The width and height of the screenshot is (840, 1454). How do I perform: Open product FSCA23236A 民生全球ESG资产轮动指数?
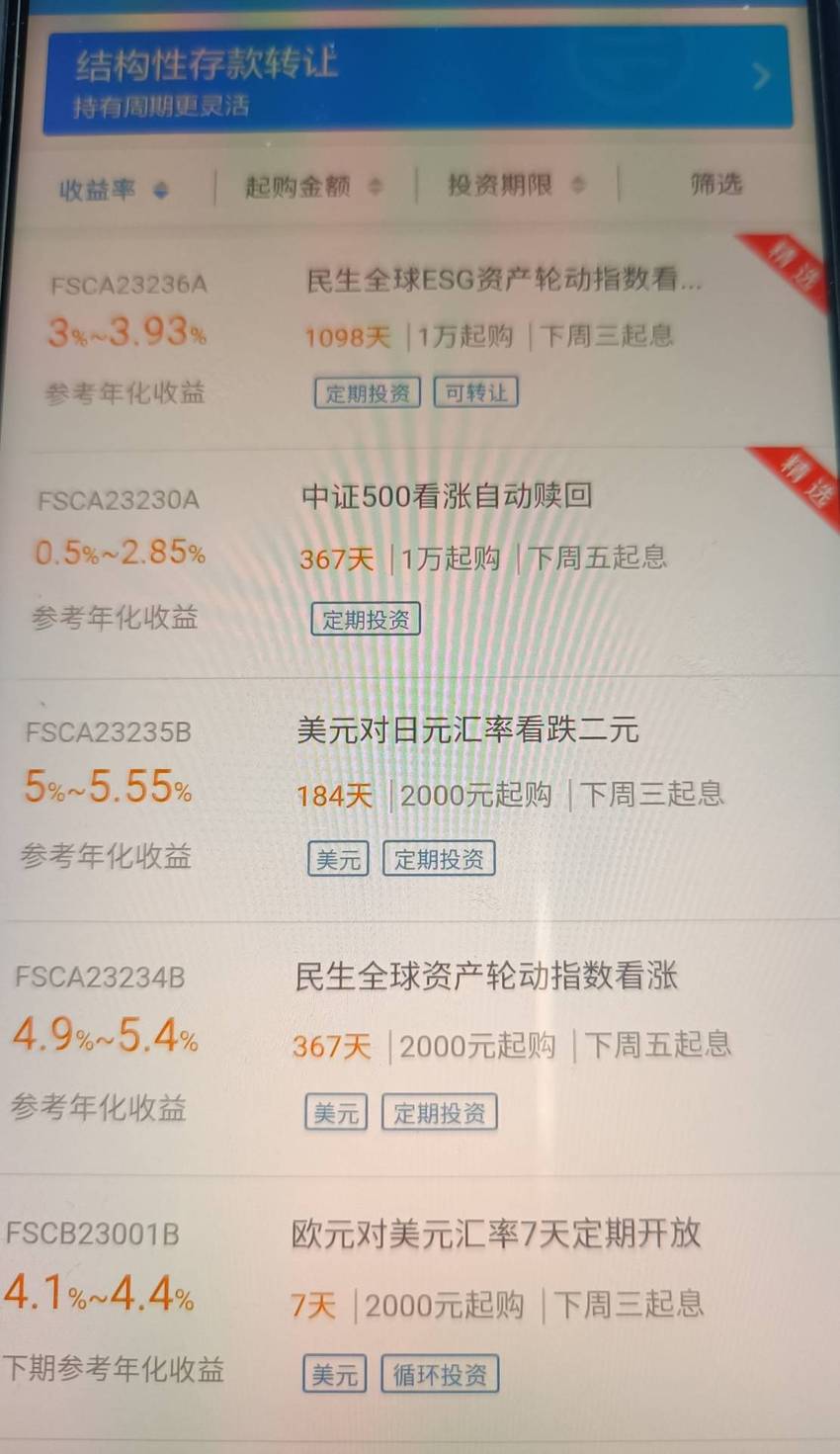[x=420, y=339]
